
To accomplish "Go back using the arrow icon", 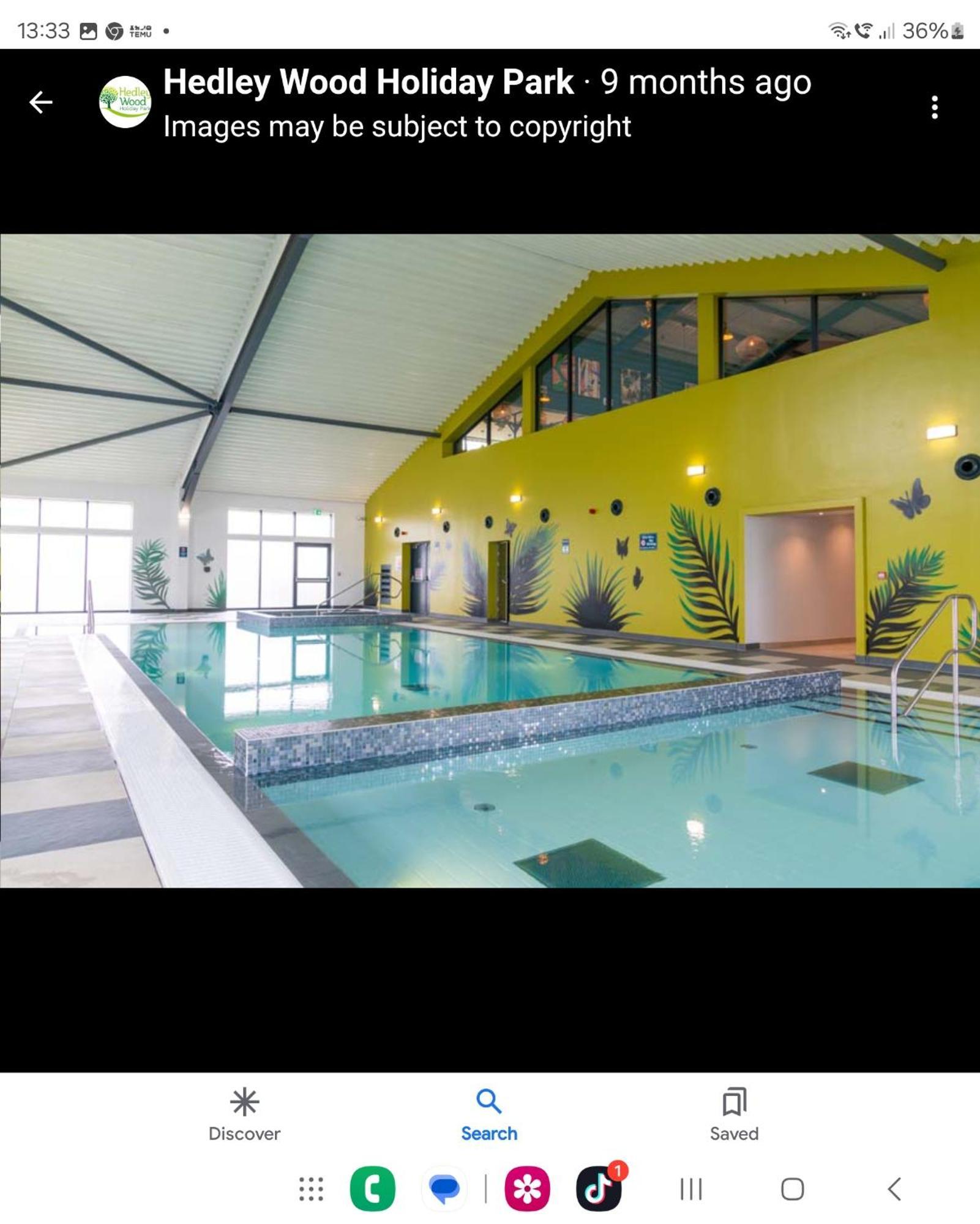I will 41,102.
